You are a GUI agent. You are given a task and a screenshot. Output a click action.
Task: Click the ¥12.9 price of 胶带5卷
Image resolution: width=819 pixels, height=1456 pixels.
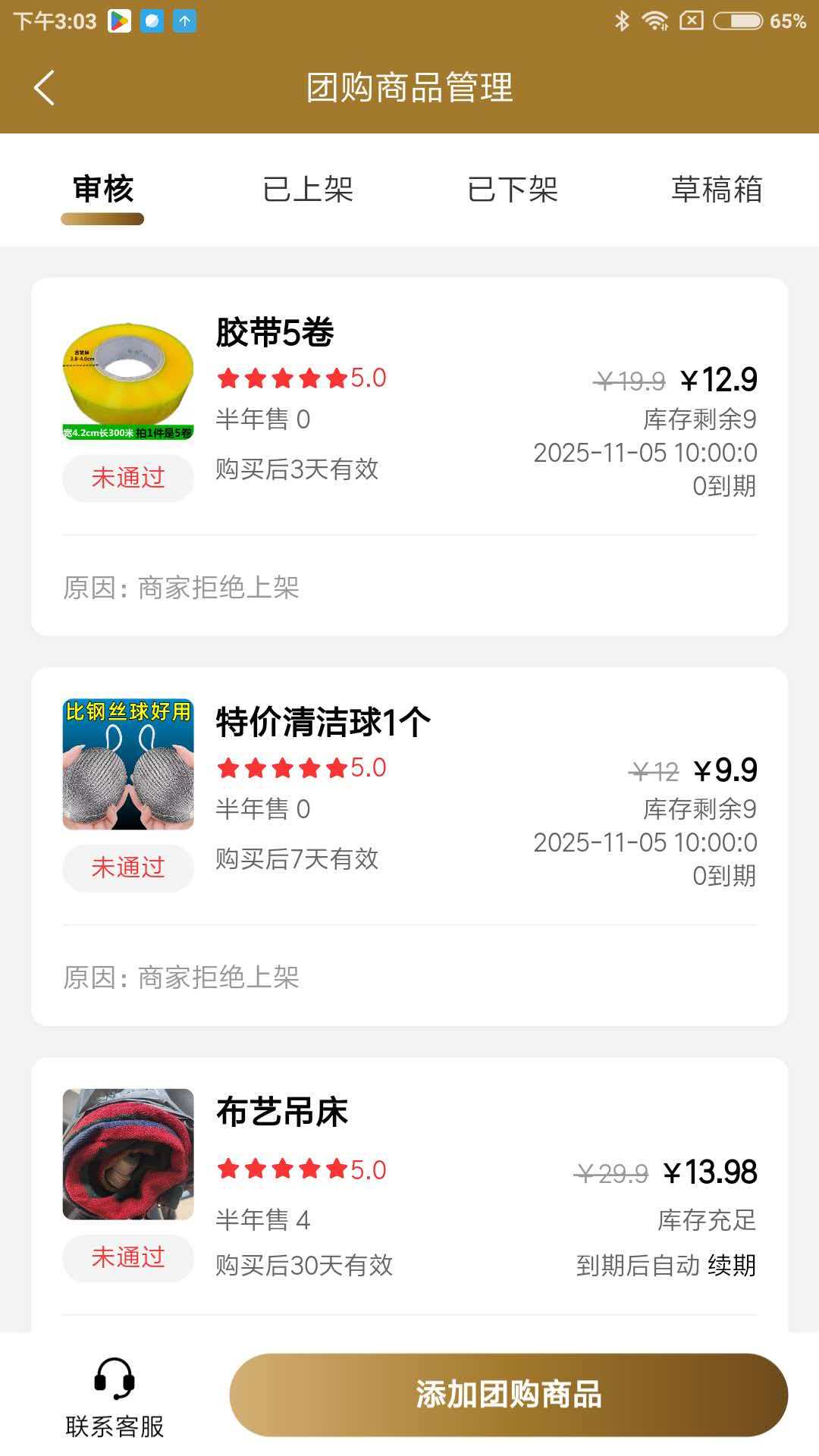(719, 379)
